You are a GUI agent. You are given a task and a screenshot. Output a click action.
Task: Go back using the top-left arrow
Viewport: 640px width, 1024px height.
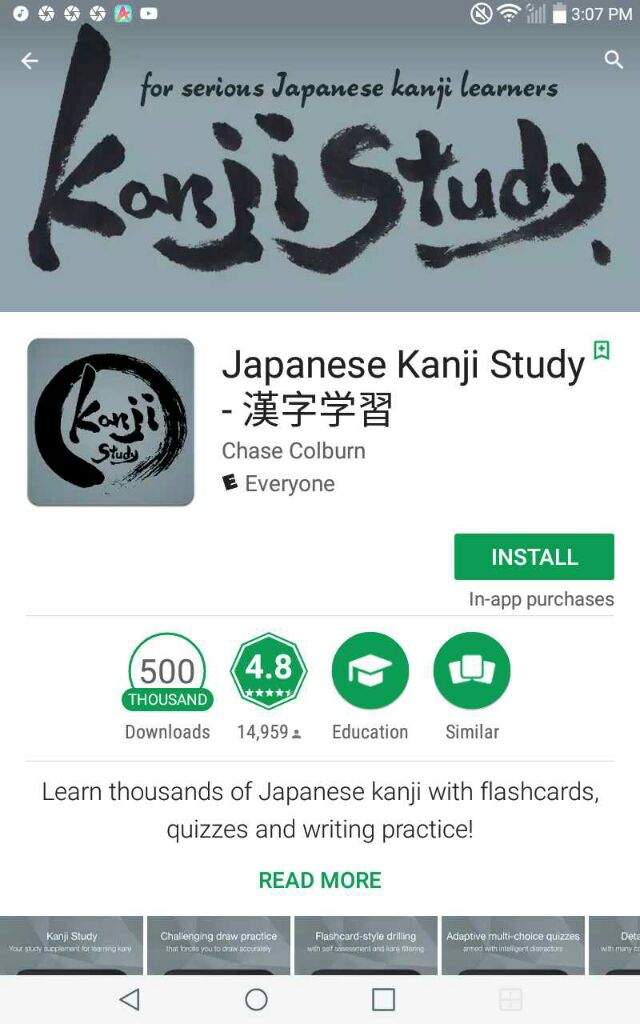point(29,61)
